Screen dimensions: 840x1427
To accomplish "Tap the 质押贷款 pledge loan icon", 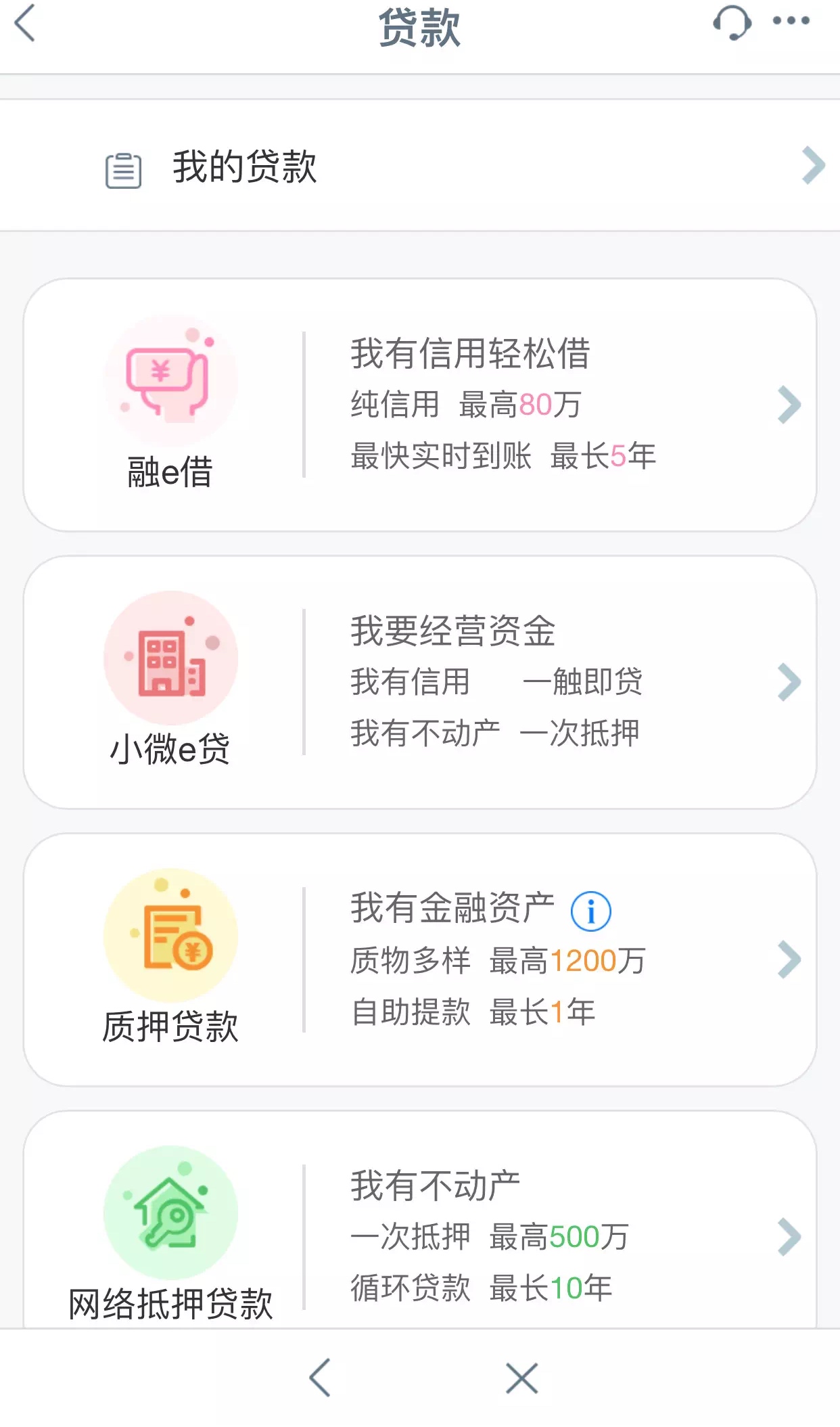I will point(171,936).
